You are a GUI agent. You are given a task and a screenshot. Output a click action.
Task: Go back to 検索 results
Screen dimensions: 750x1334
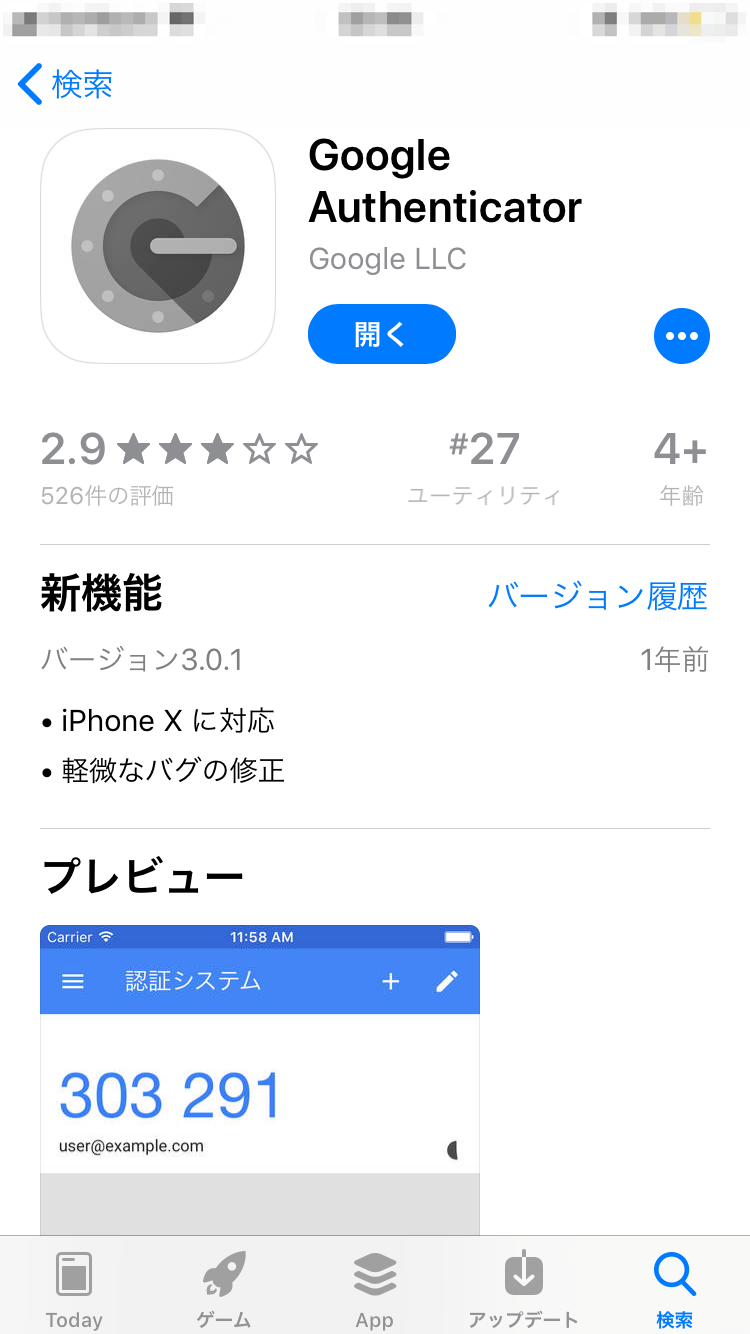pos(66,84)
